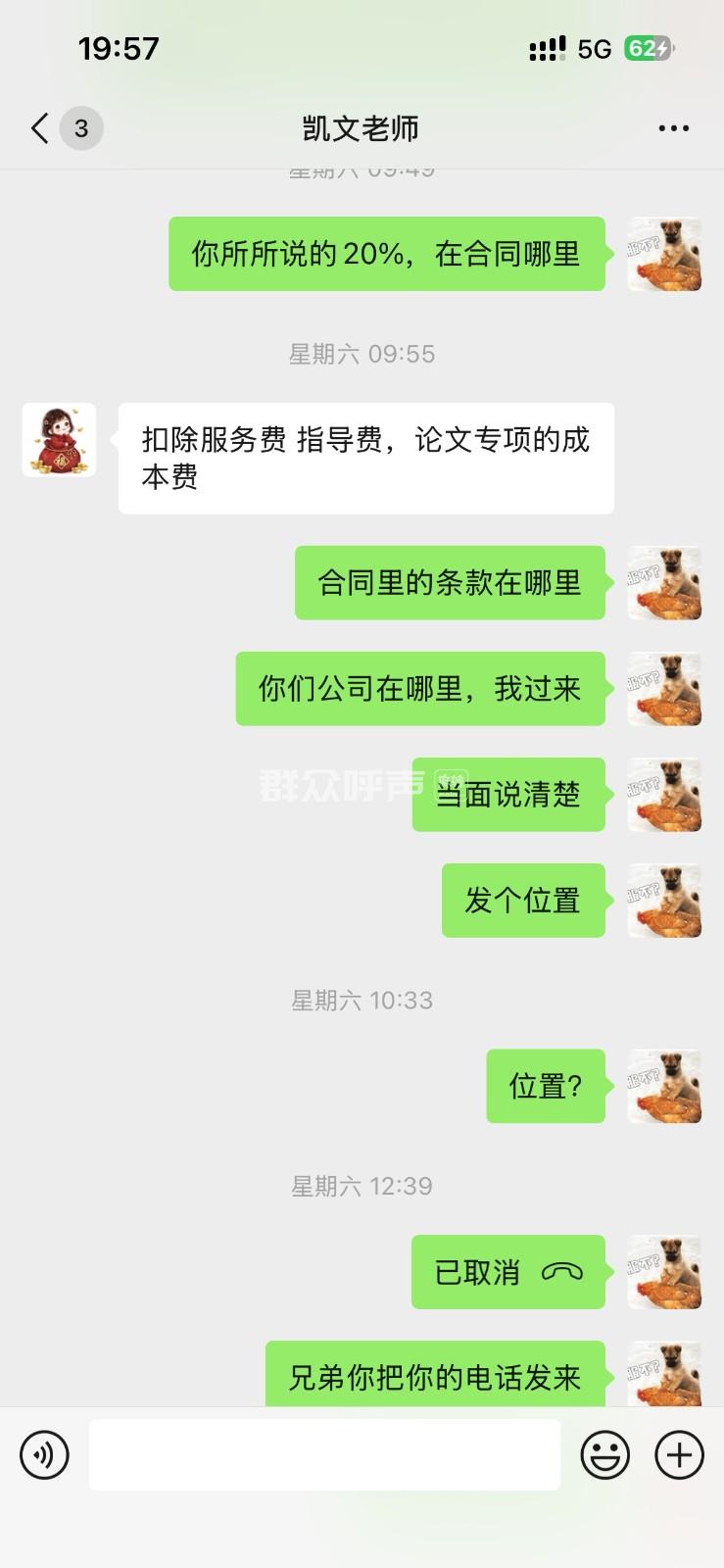This screenshot has height=1568, width=724.
Task: Tap the message text field
Action: coord(324,1455)
